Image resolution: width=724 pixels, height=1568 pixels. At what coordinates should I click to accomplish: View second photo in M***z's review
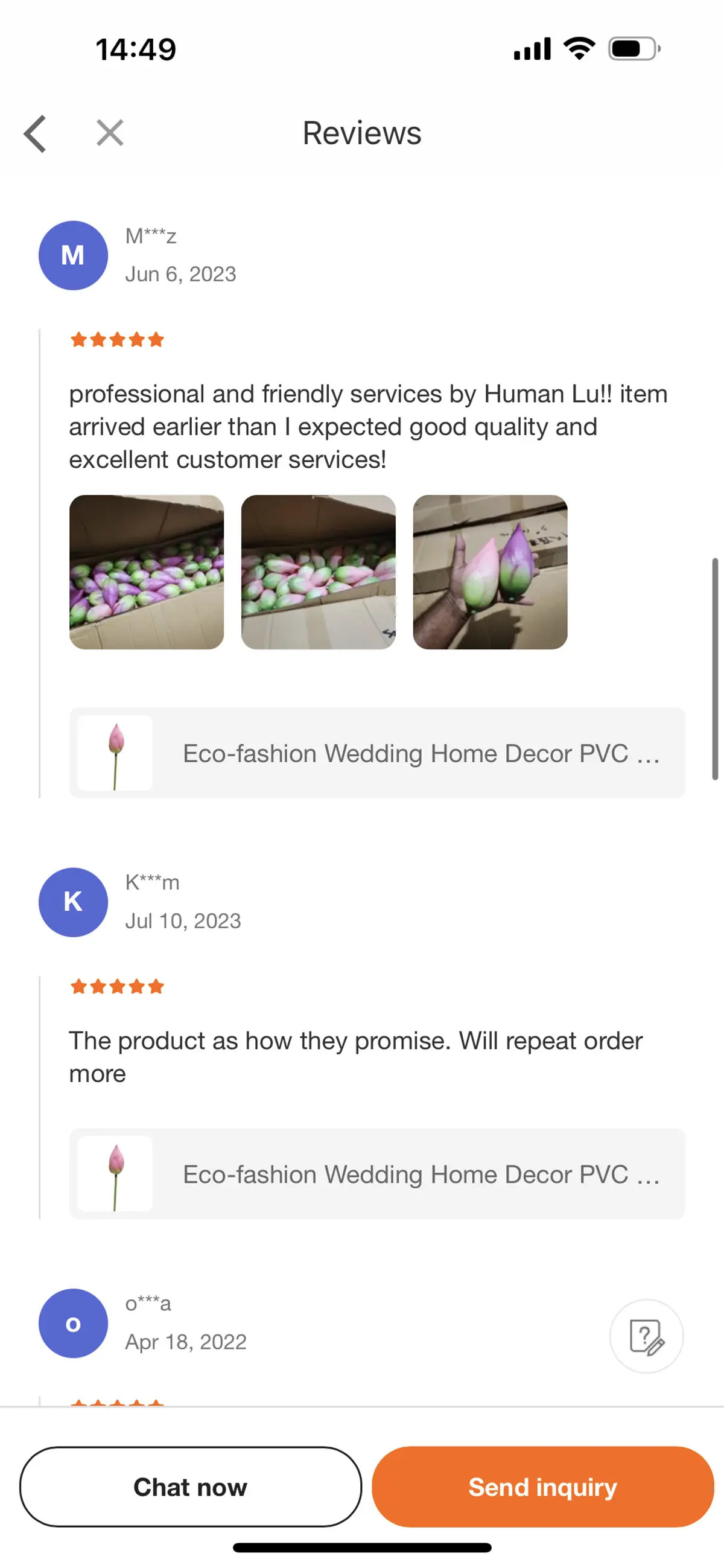pos(318,572)
